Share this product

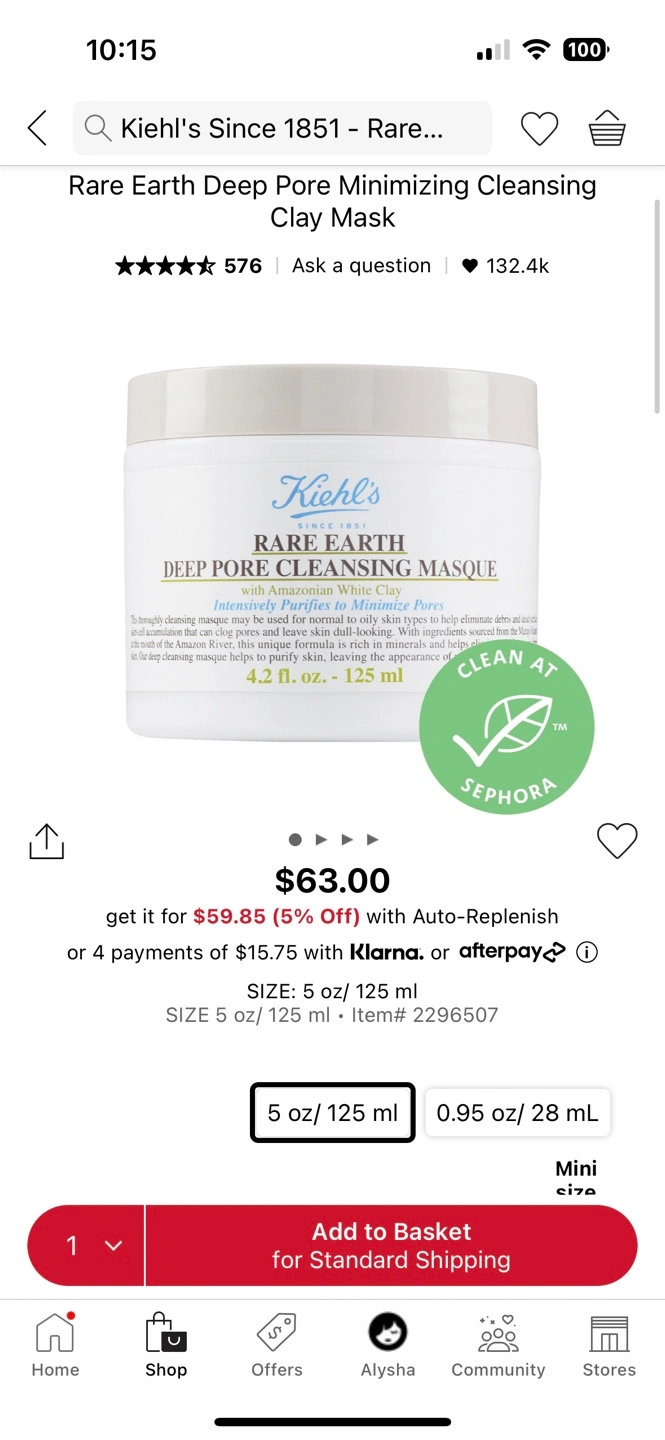(x=46, y=841)
